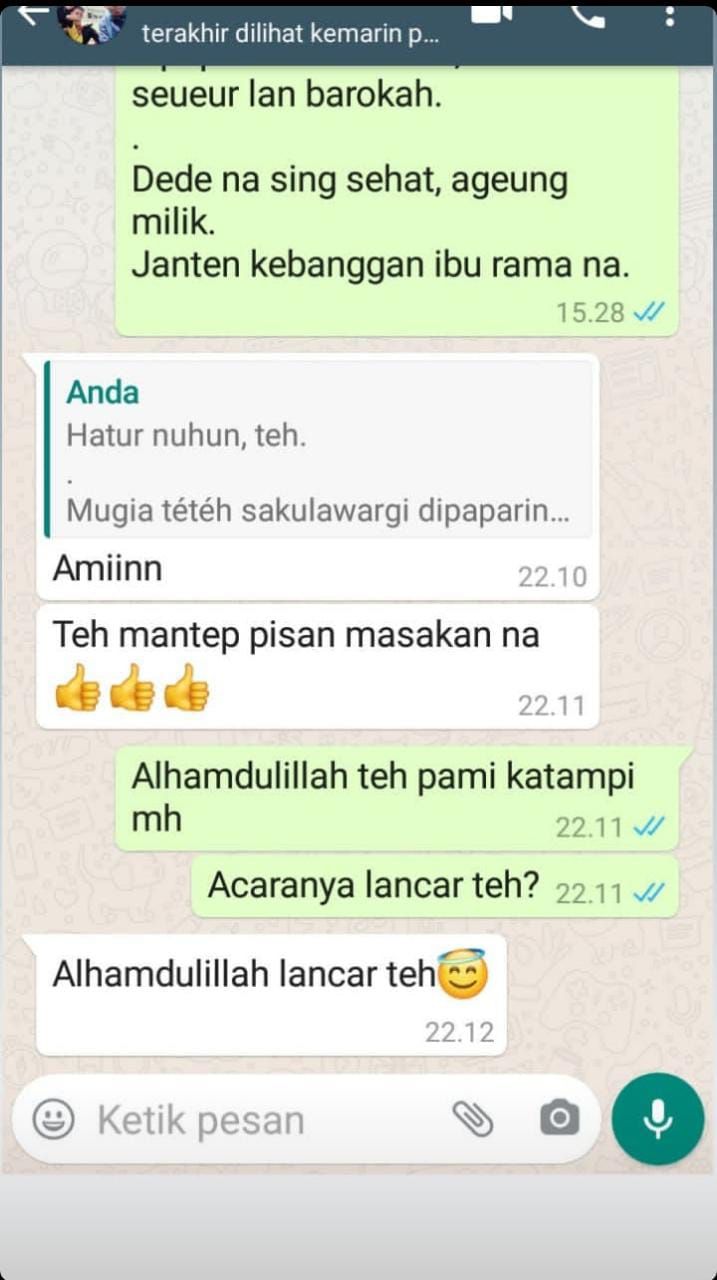This screenshot has height=1280, width=717.
Task: Start a voice call
Action: pyautogui.click(x=587, y=14)
